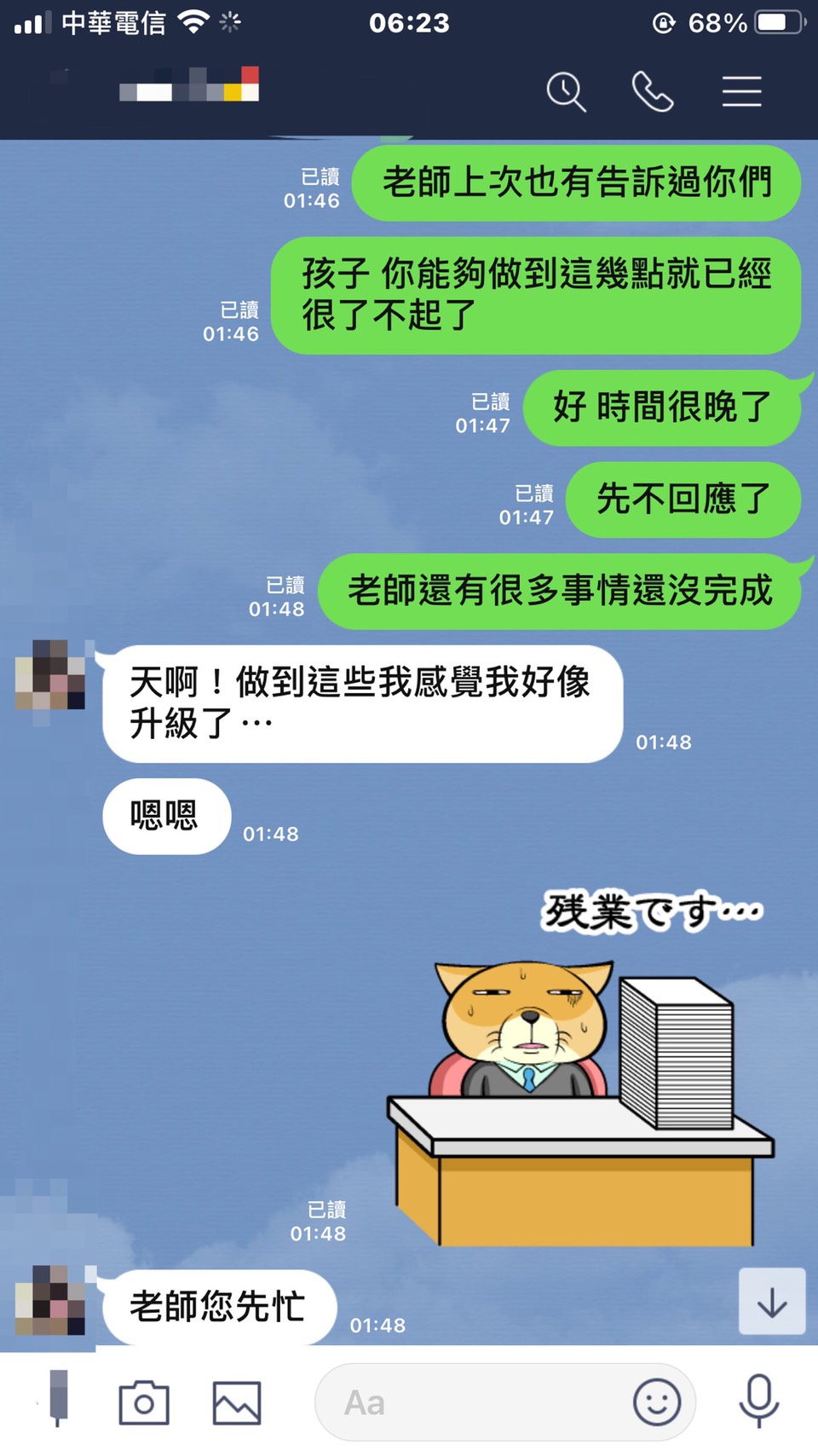Screen dimensions: 818x1456
Task: Open the emoji and sticker picker
Action: (656, 1402)
